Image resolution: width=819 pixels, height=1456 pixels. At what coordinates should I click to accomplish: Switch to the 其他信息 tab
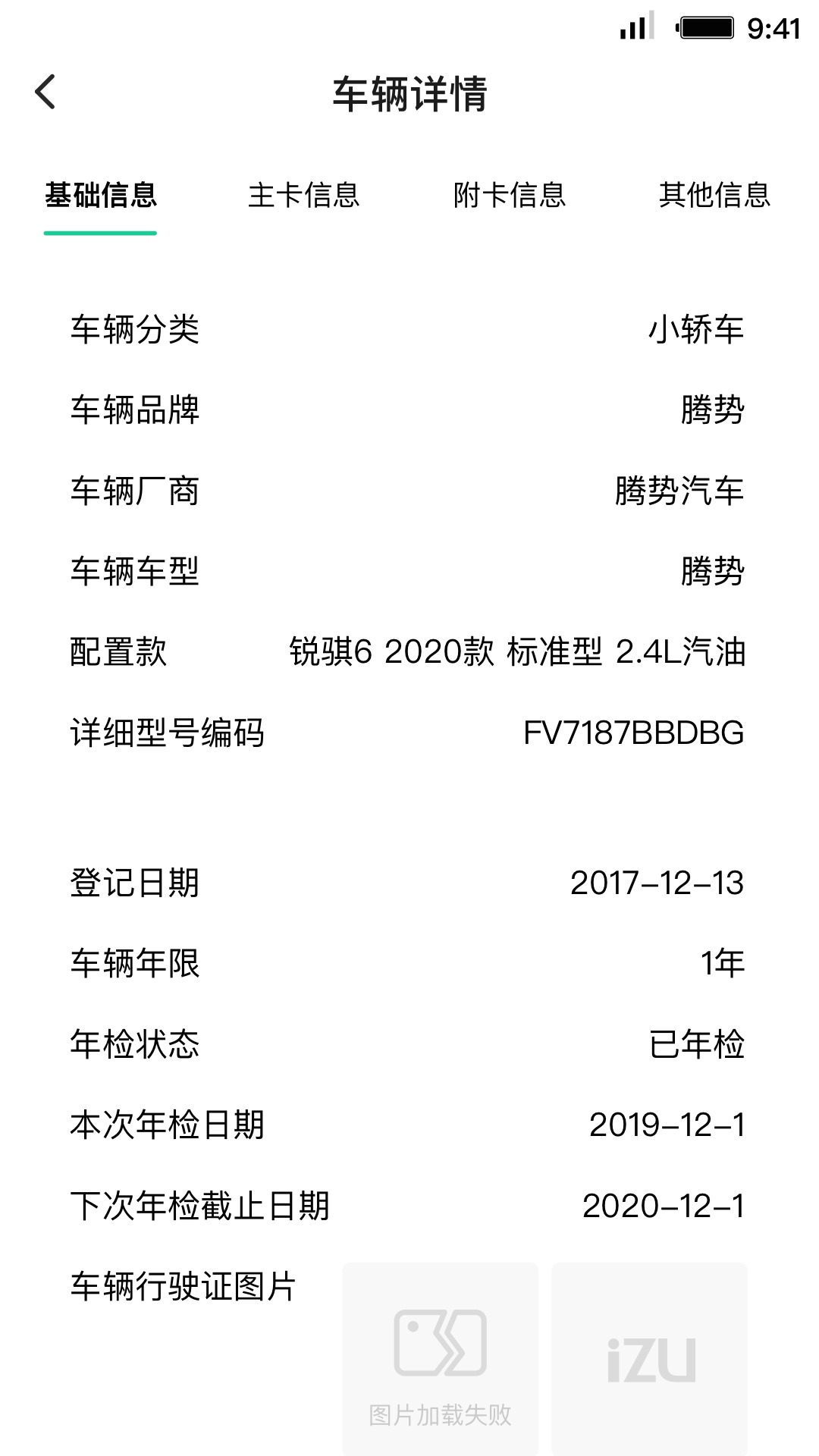pos(714,195)
